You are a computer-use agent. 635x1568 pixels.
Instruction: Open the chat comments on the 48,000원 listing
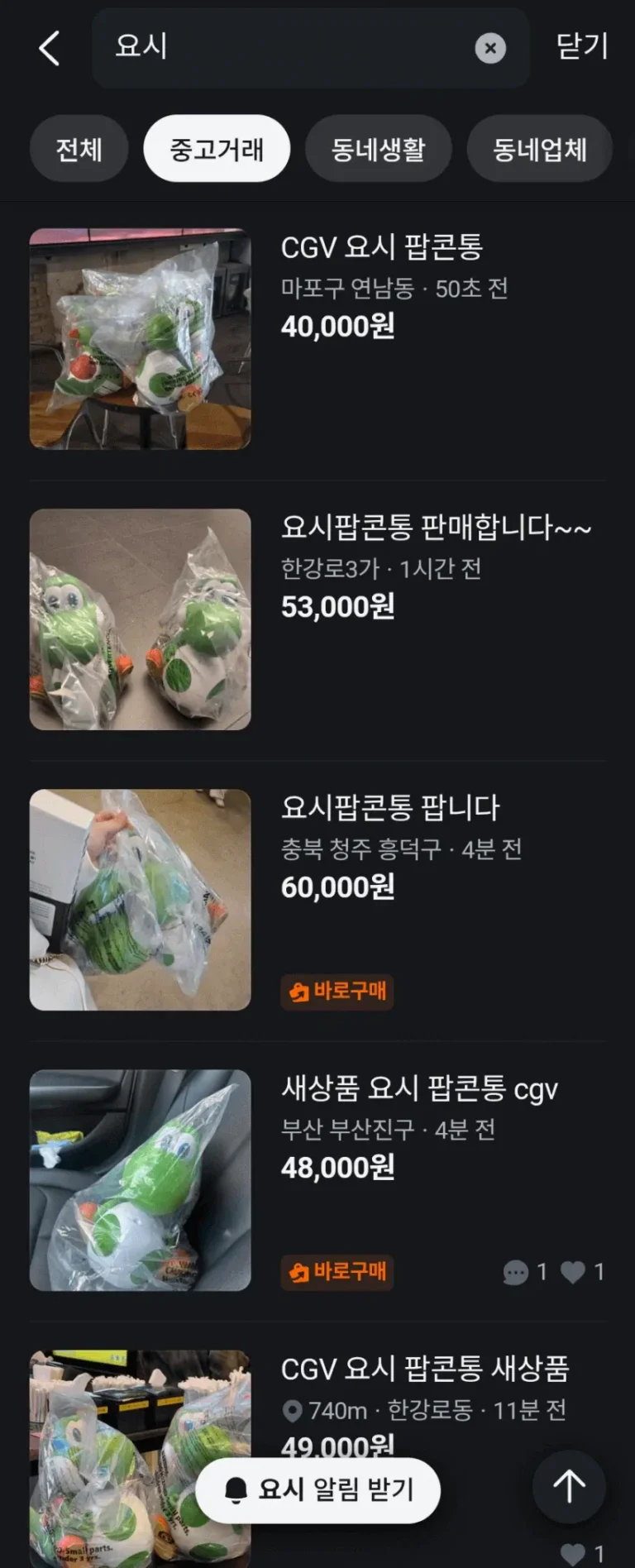tap(517, 1273)
